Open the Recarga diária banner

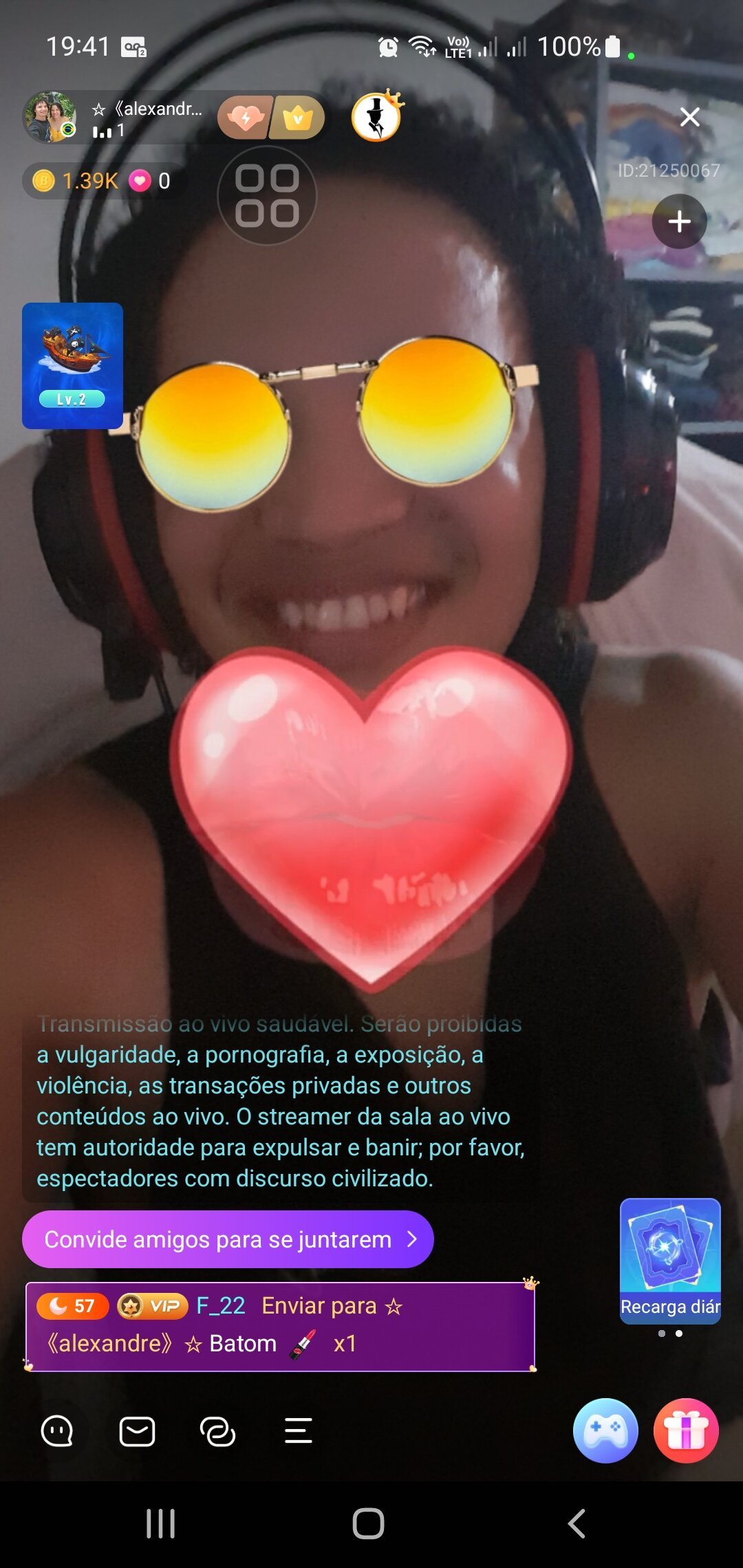coord(669,1260)
